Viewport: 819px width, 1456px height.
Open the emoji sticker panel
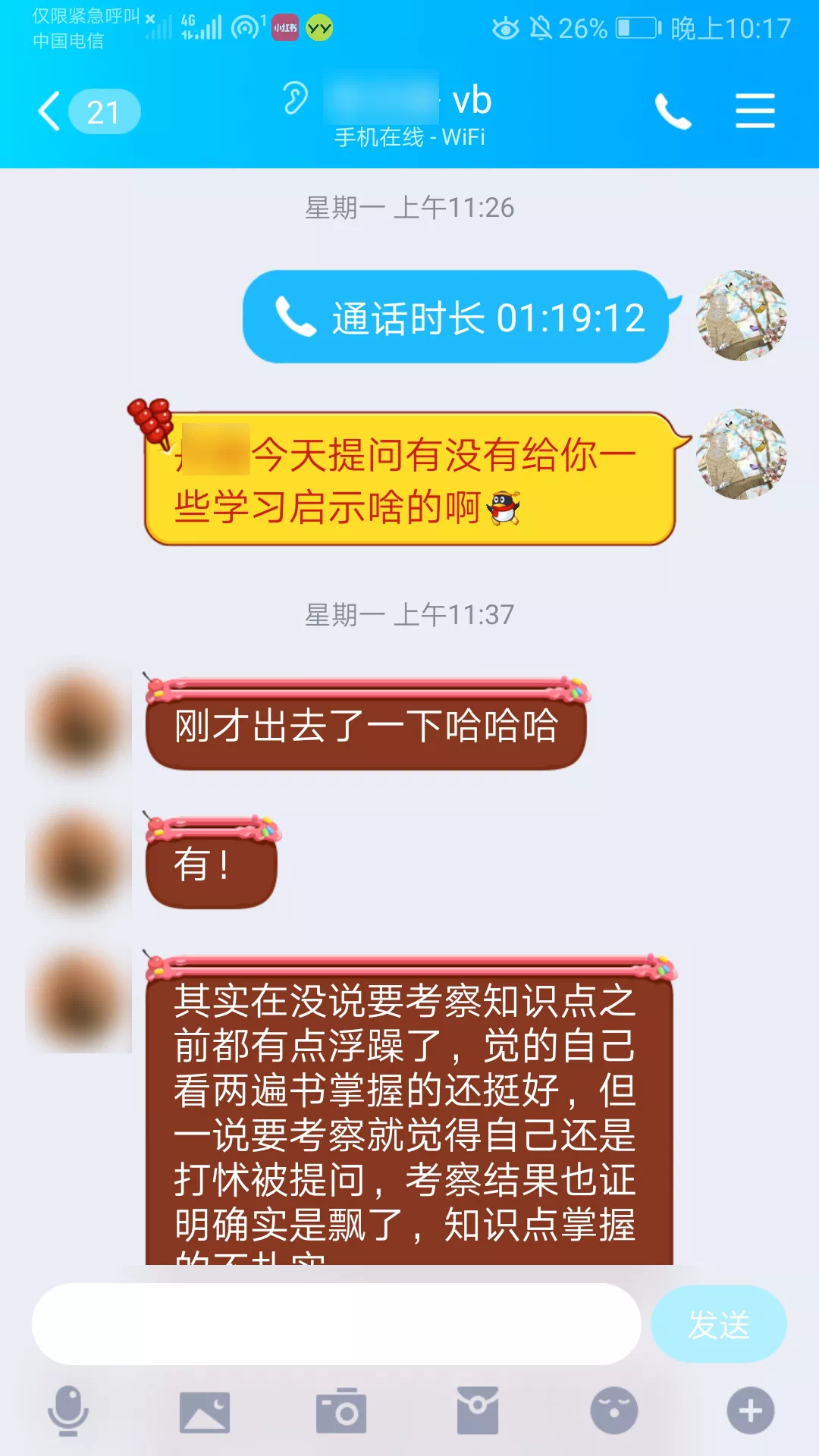(x=614, y=1411)
